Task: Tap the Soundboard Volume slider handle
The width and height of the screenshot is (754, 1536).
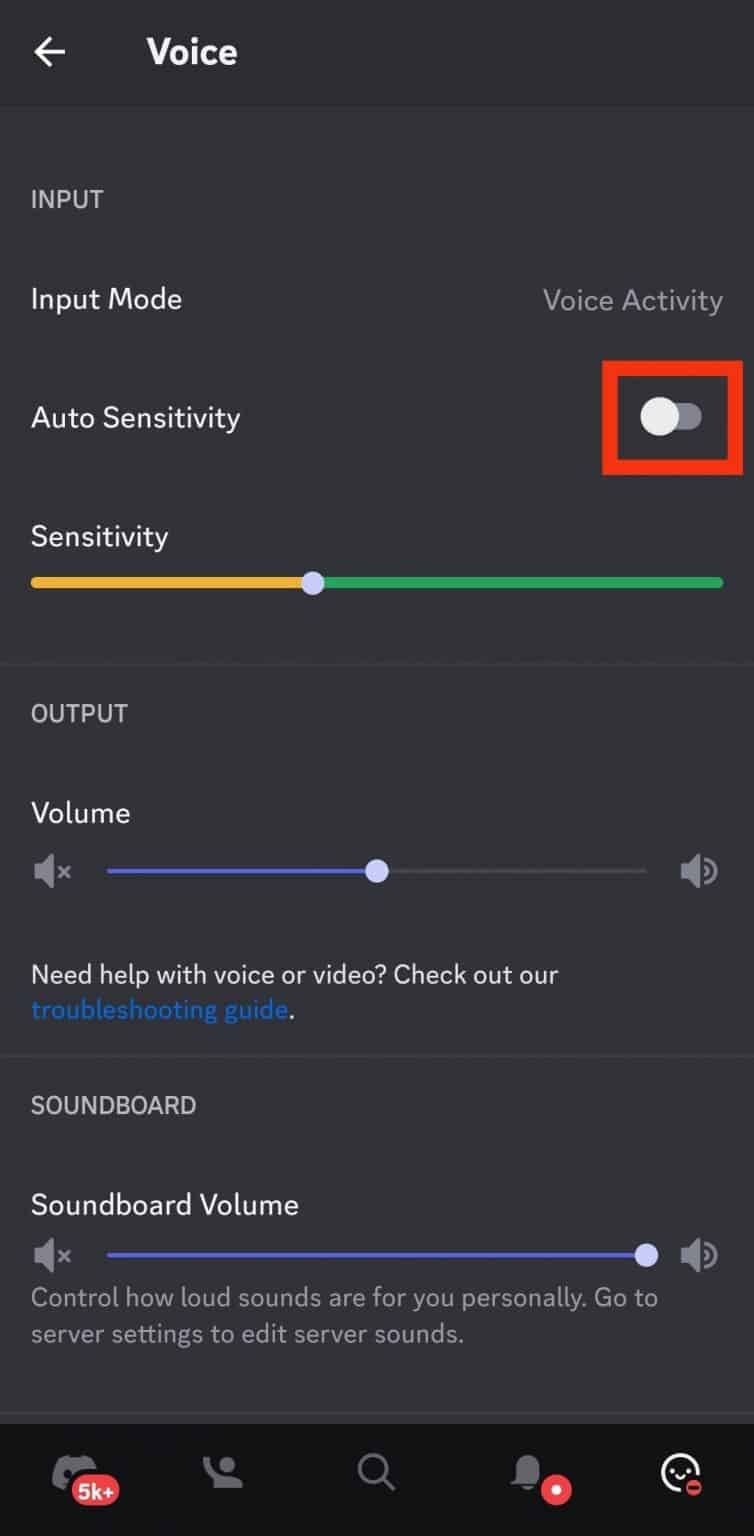Action: tap(646, 1255)
